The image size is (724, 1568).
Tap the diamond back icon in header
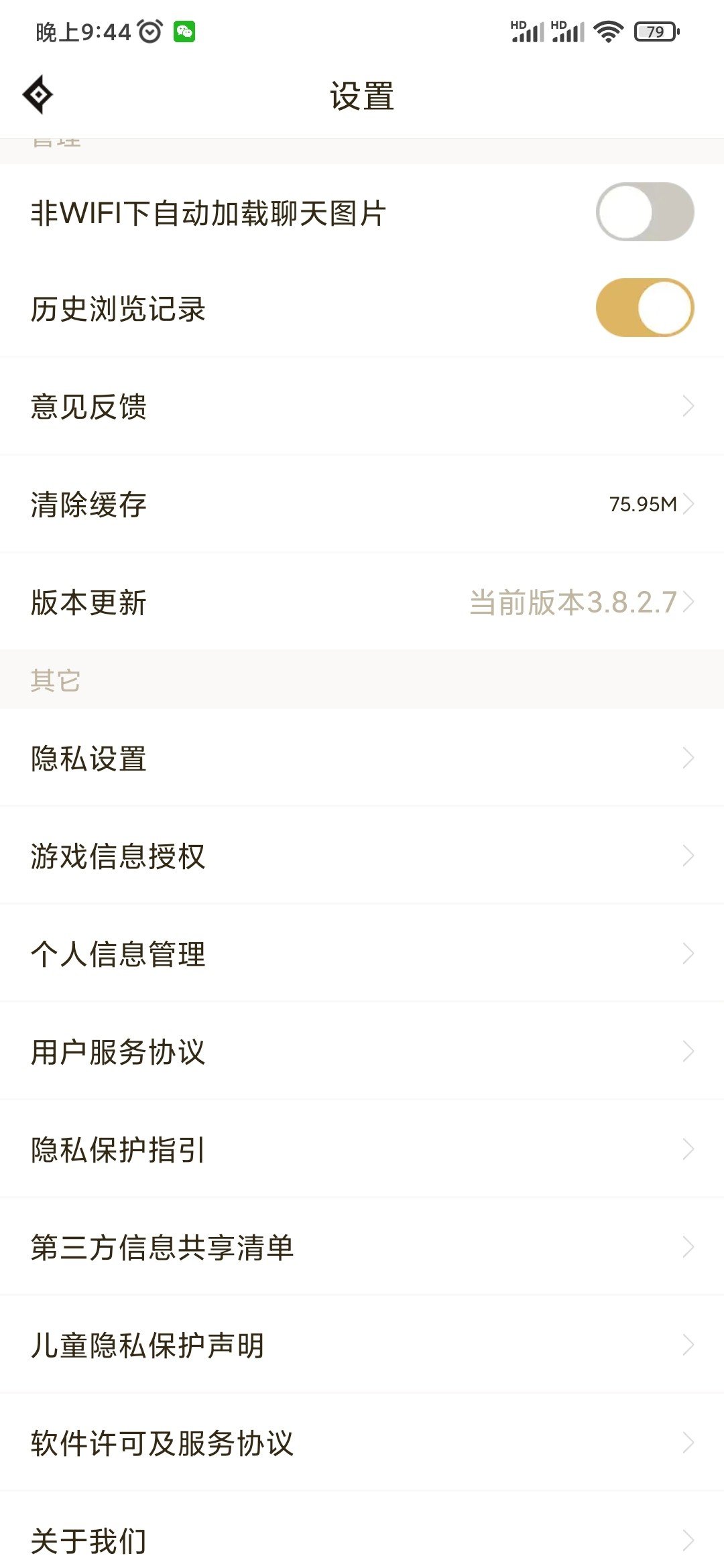click(38, 95)
